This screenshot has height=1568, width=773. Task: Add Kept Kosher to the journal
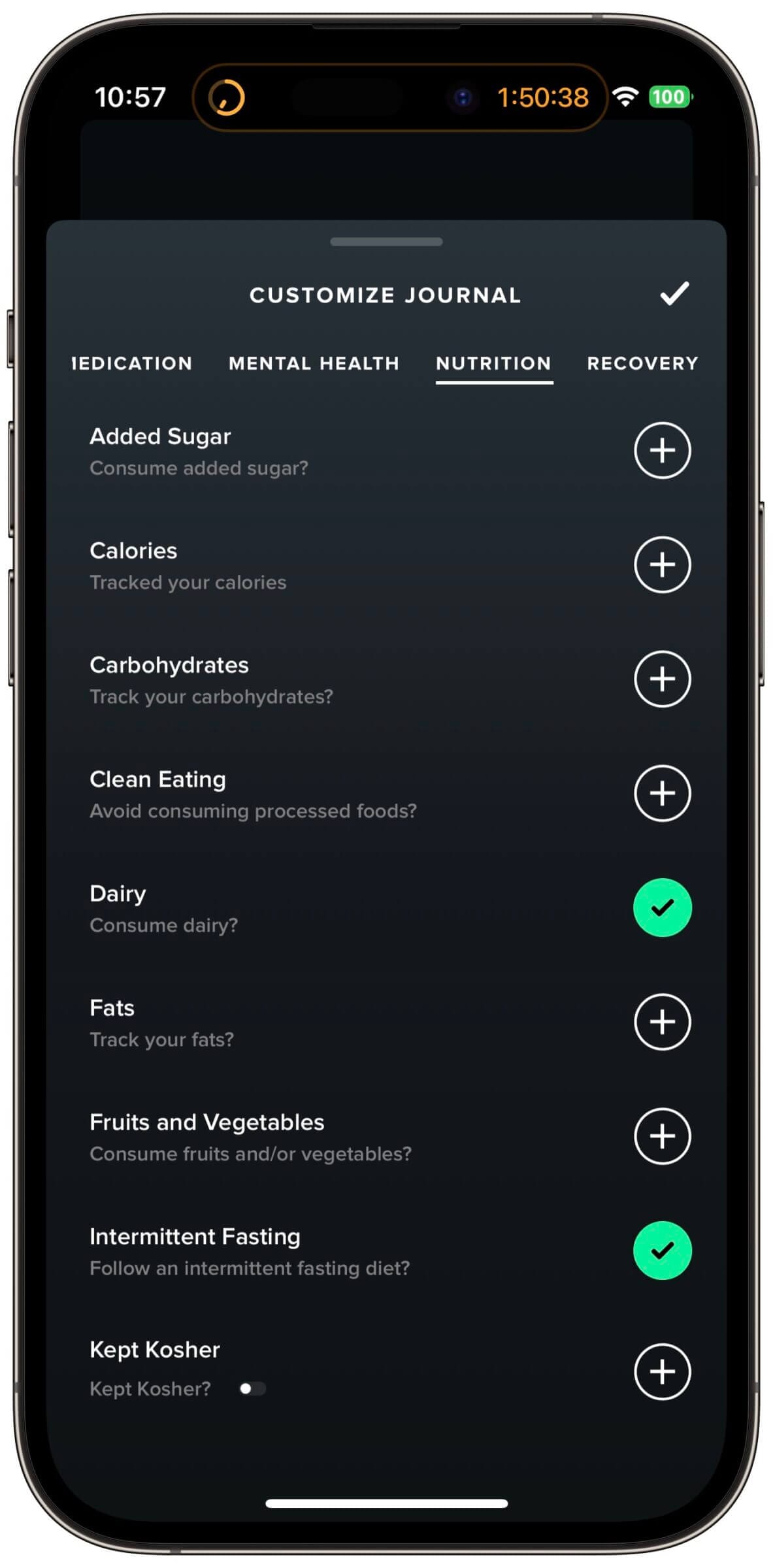point(662,1372)
